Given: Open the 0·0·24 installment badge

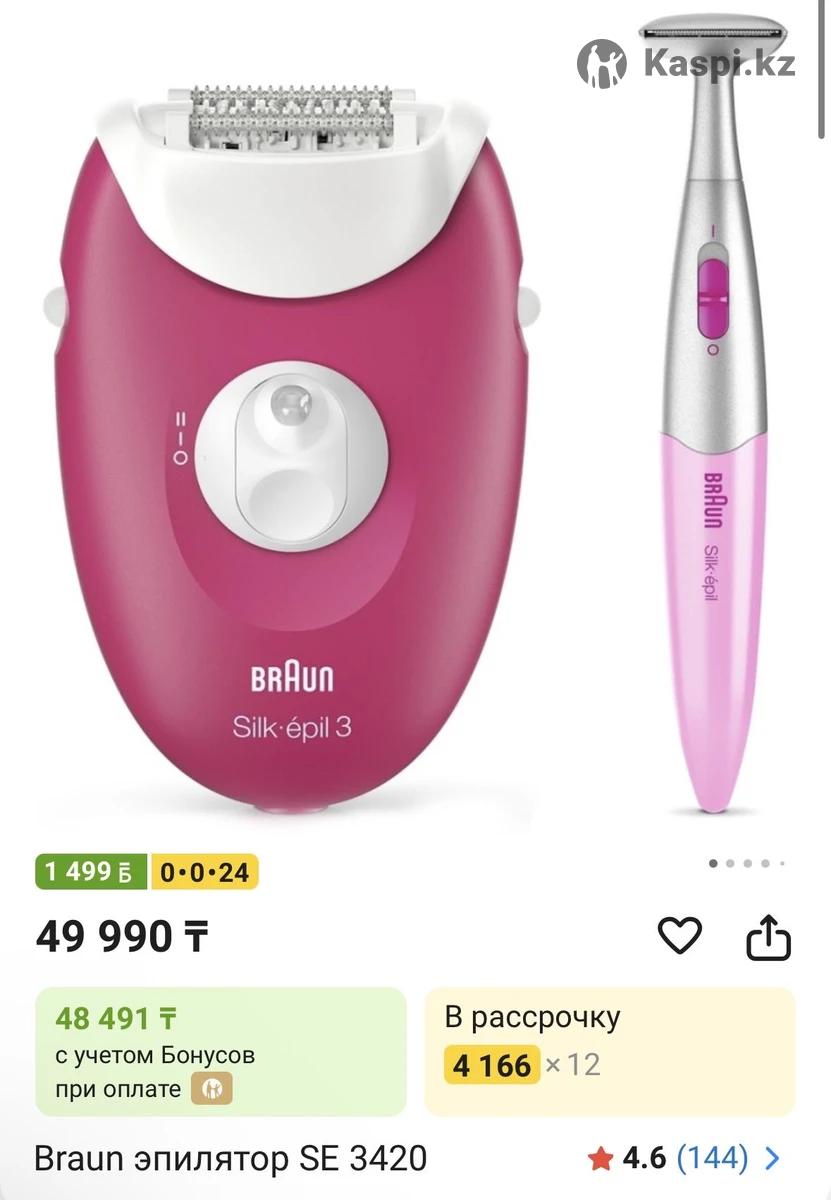Looking at the screenshot, I should pos(204,872).
